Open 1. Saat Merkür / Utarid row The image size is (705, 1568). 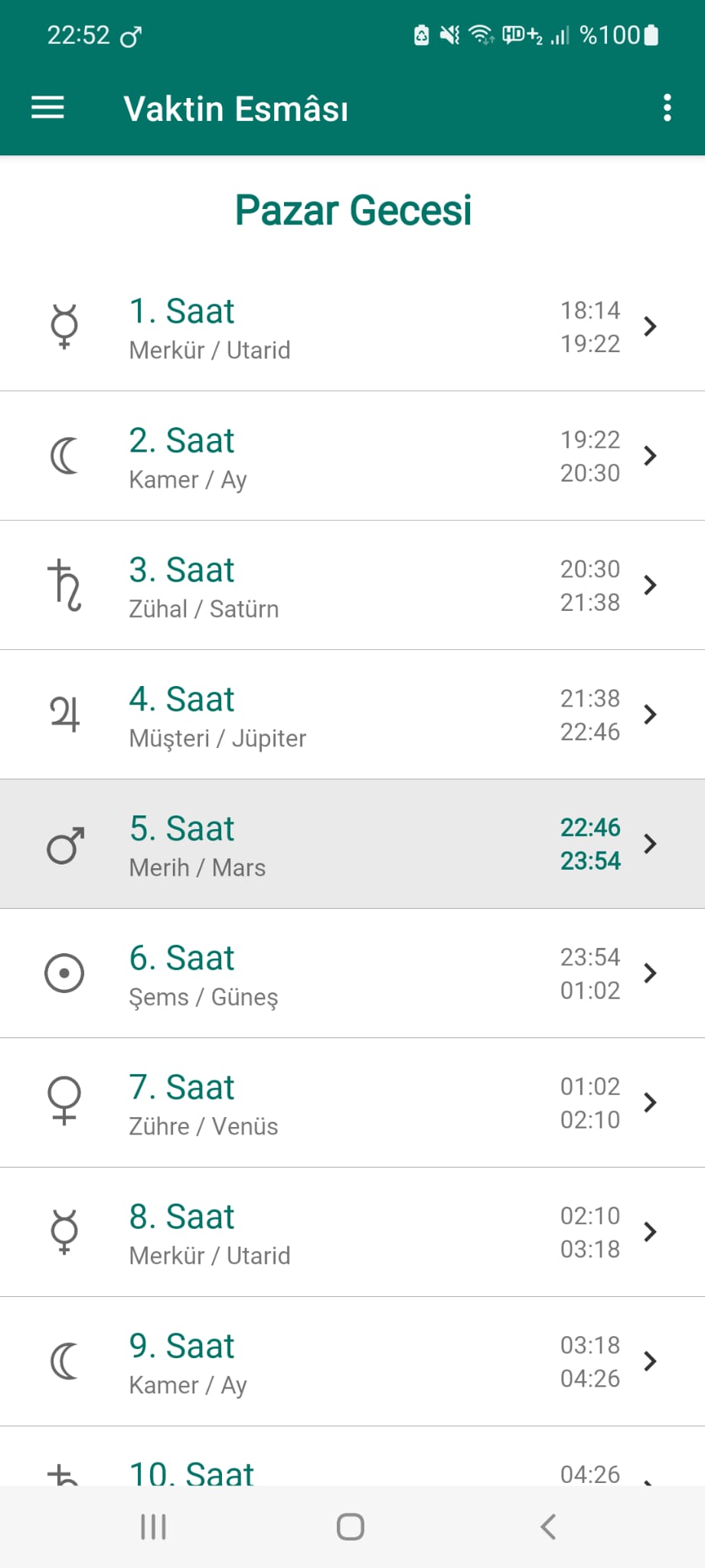[x=352, y=327]
